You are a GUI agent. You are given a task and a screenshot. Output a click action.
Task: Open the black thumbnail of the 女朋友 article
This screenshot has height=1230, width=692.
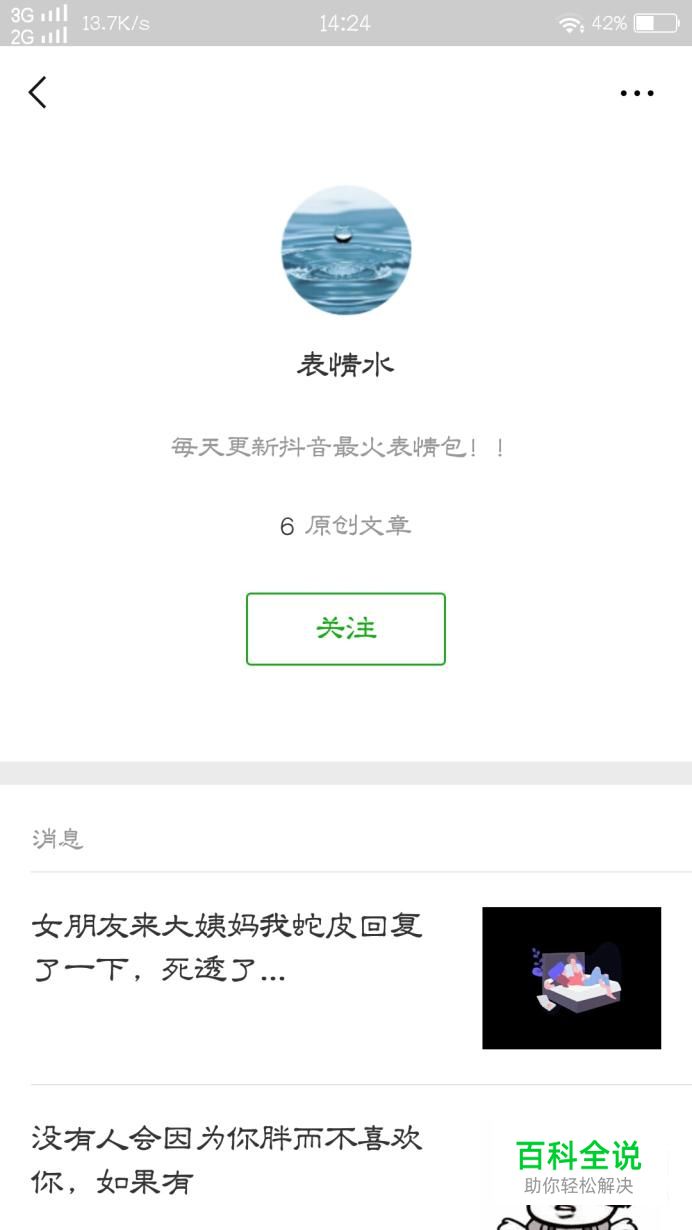pos(571,978)
